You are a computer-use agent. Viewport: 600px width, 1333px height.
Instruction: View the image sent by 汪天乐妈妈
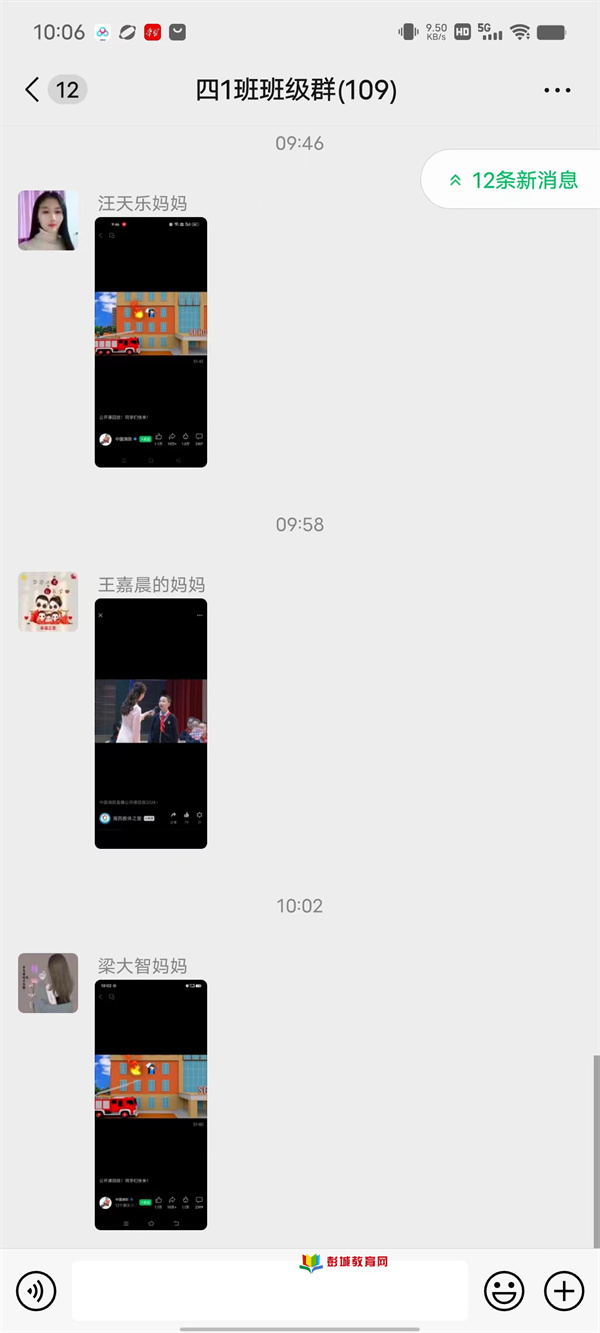coord(151,343)
